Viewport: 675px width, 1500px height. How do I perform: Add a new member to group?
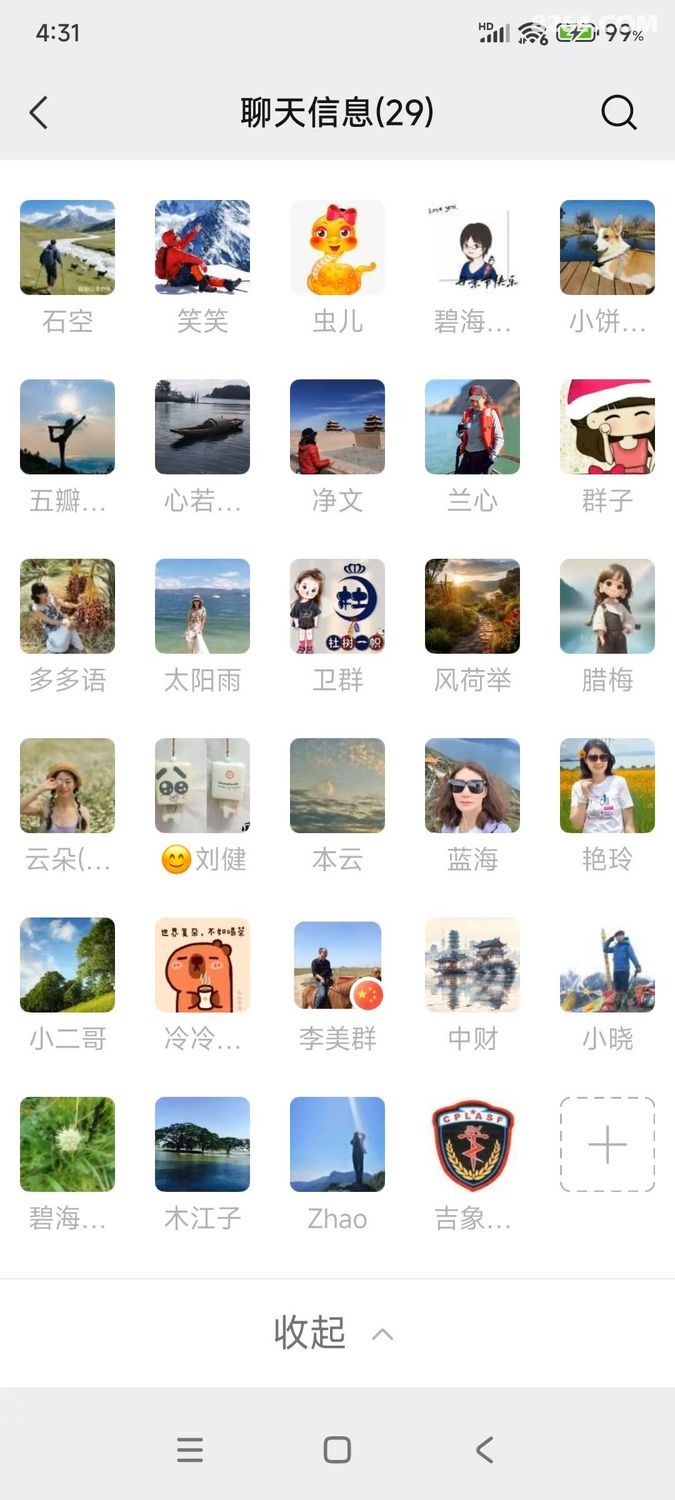tap(607, 1144)
